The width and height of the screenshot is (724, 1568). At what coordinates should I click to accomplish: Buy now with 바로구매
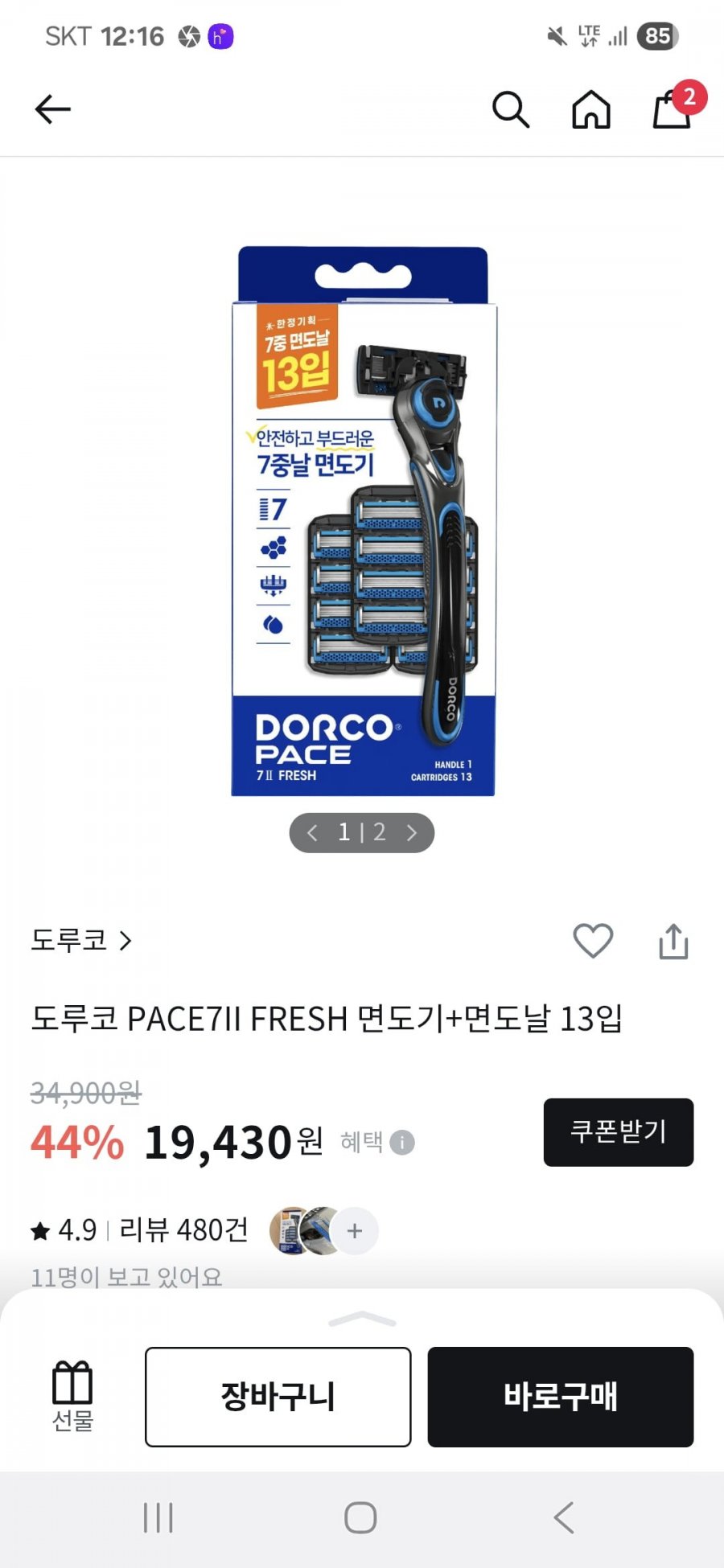(x=560, y=1397)
